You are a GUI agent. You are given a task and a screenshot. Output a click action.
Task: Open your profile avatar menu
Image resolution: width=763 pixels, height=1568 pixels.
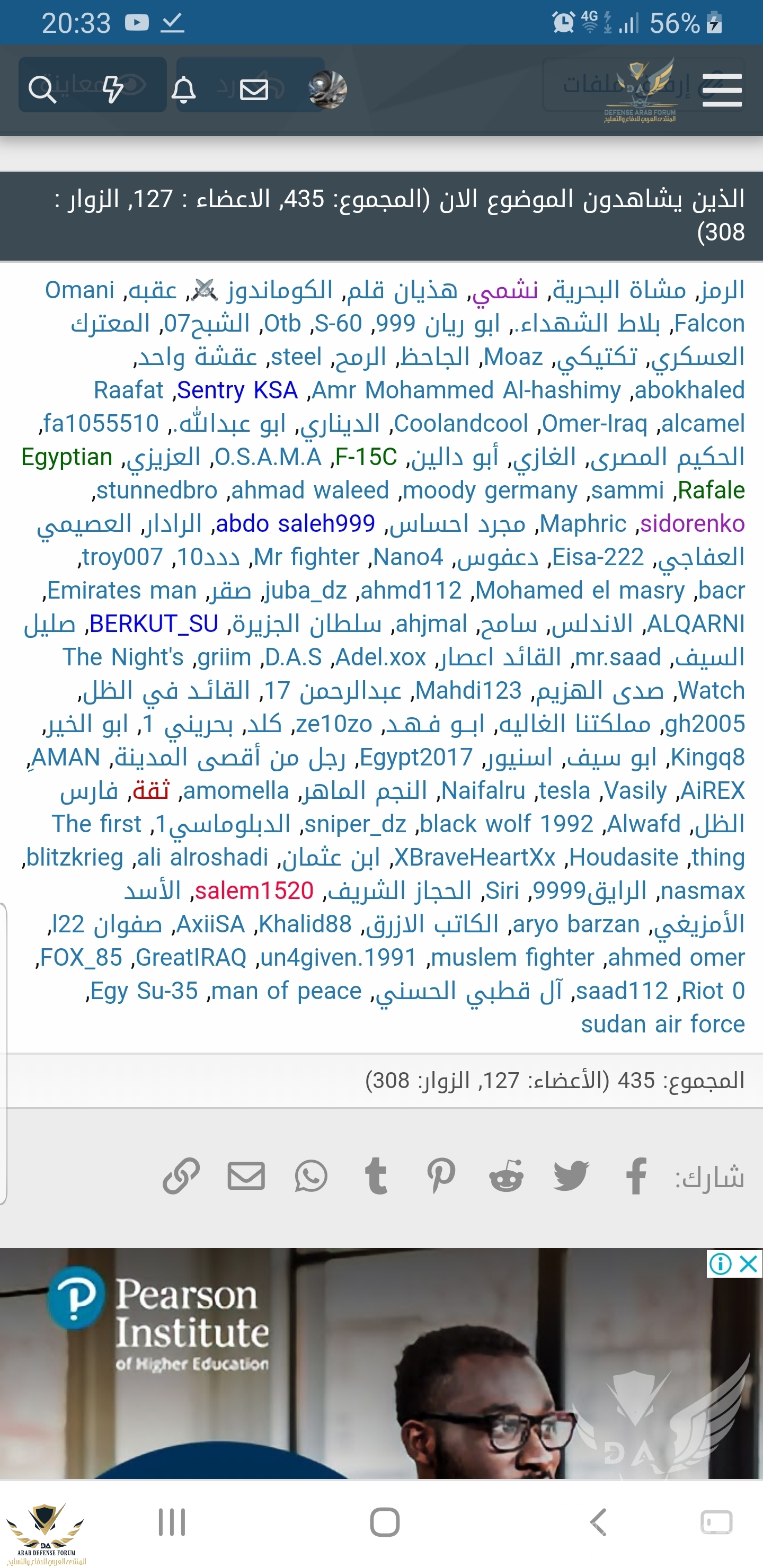coord(327,90)
